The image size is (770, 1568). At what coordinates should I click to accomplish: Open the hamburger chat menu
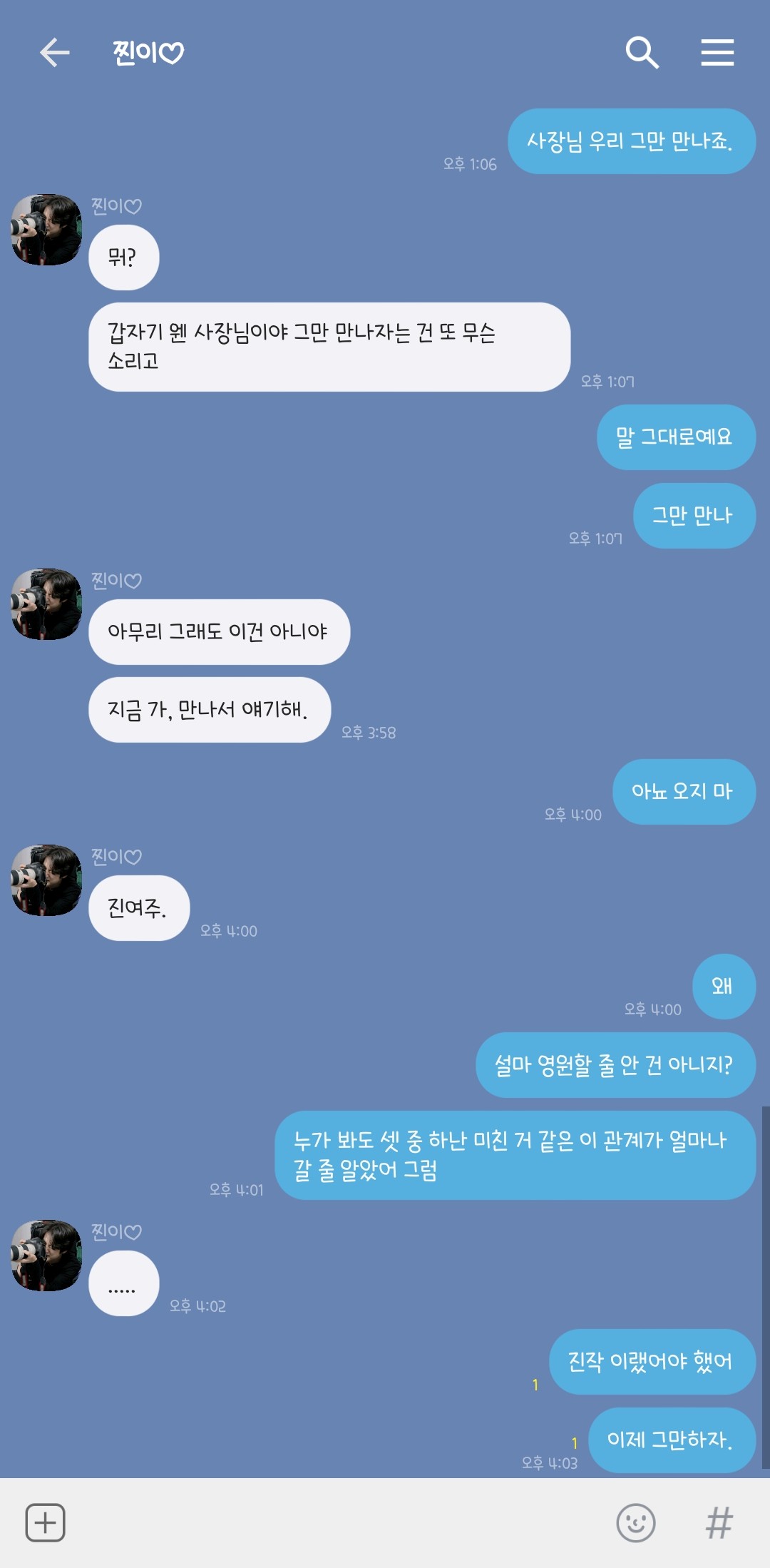717,53
